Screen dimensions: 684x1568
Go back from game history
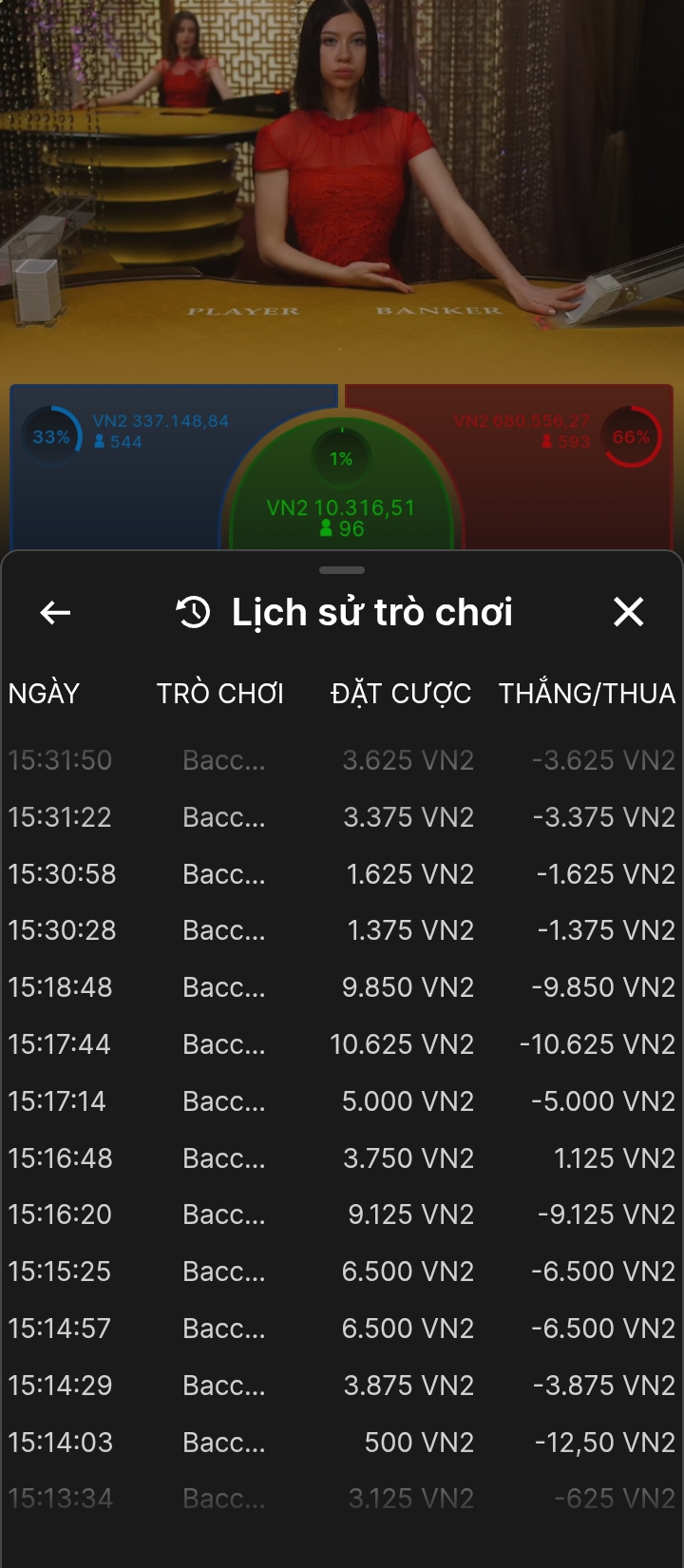click(55, 613)
